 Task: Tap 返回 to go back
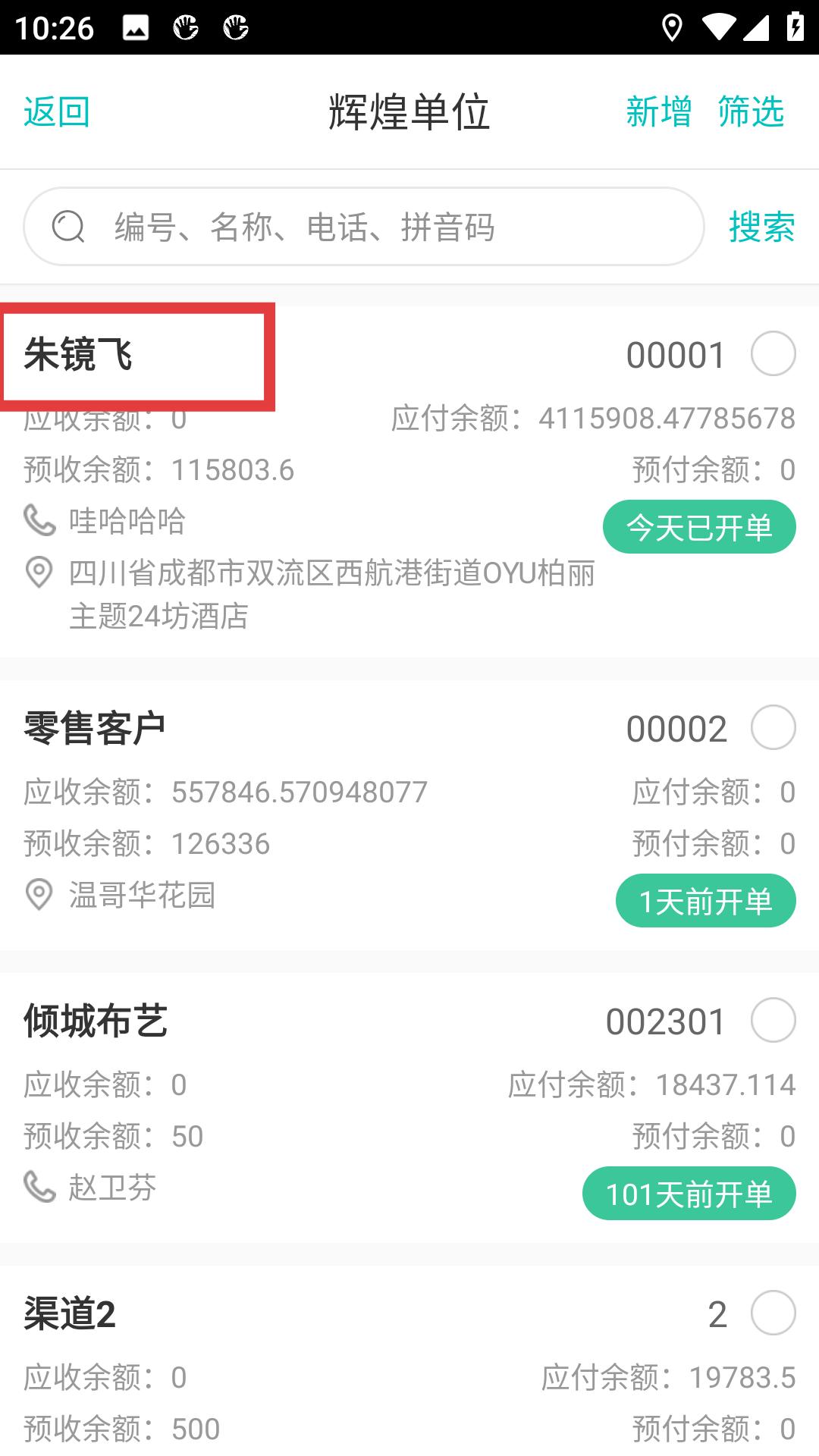(x=57, y=112)
